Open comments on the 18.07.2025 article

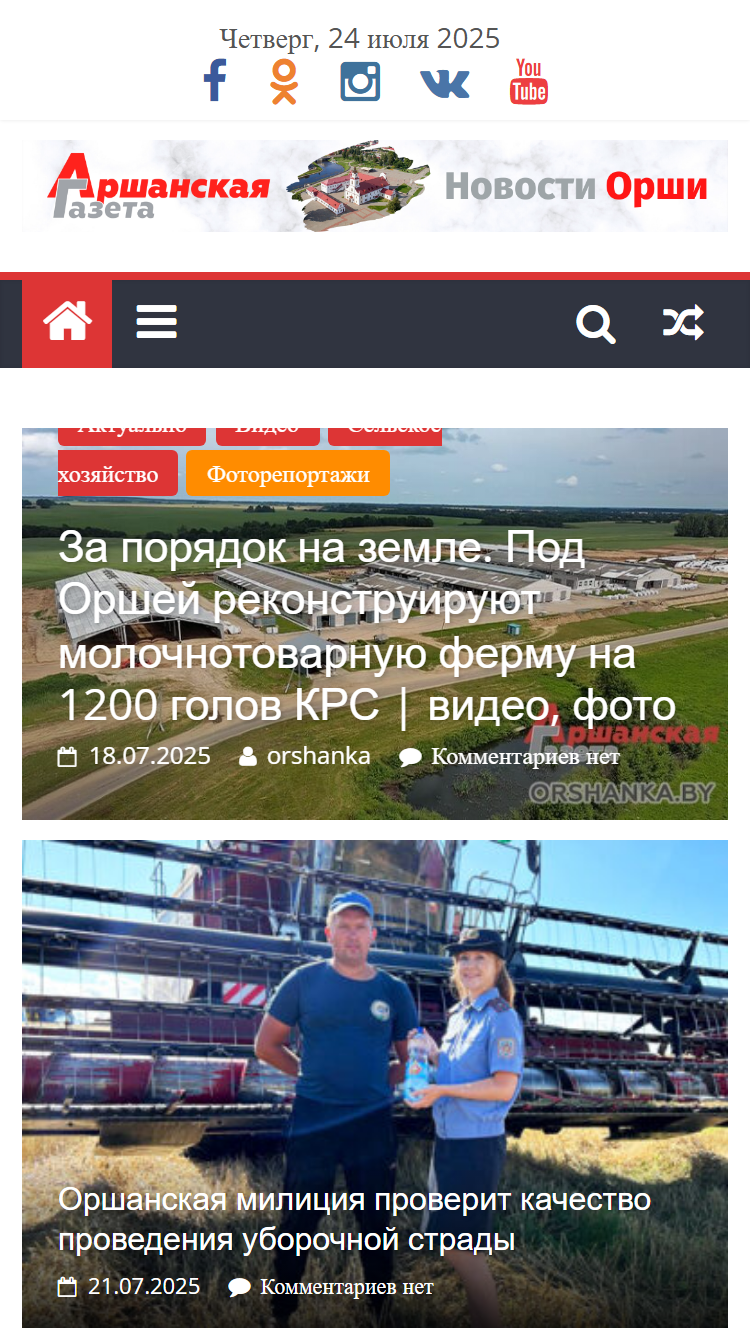click(525, 757)
